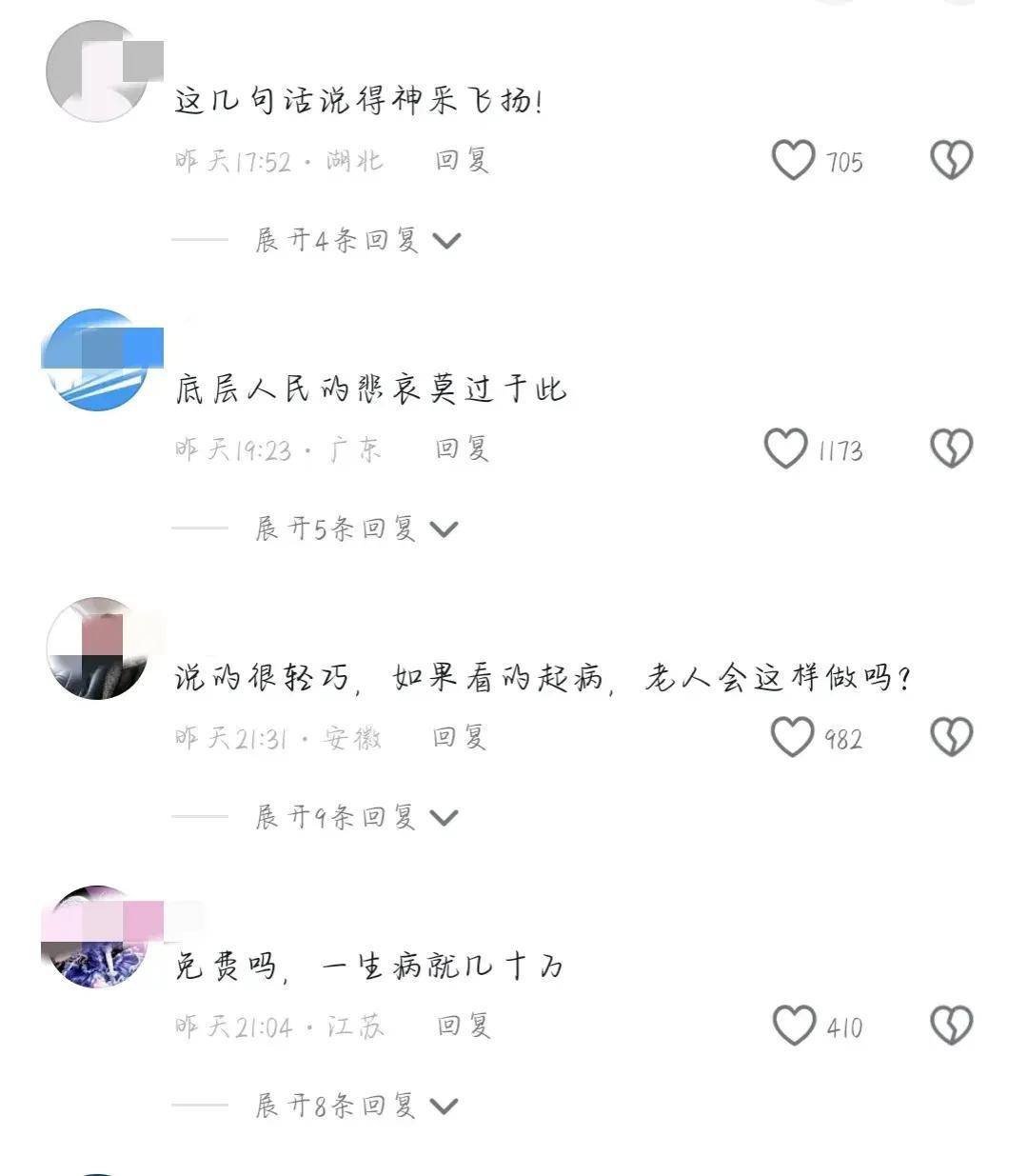This screenshot has height=1176, width=1028.
Task: Dislike the comment 底层人民的悲哀莫过于此
Action: point(951,448)
